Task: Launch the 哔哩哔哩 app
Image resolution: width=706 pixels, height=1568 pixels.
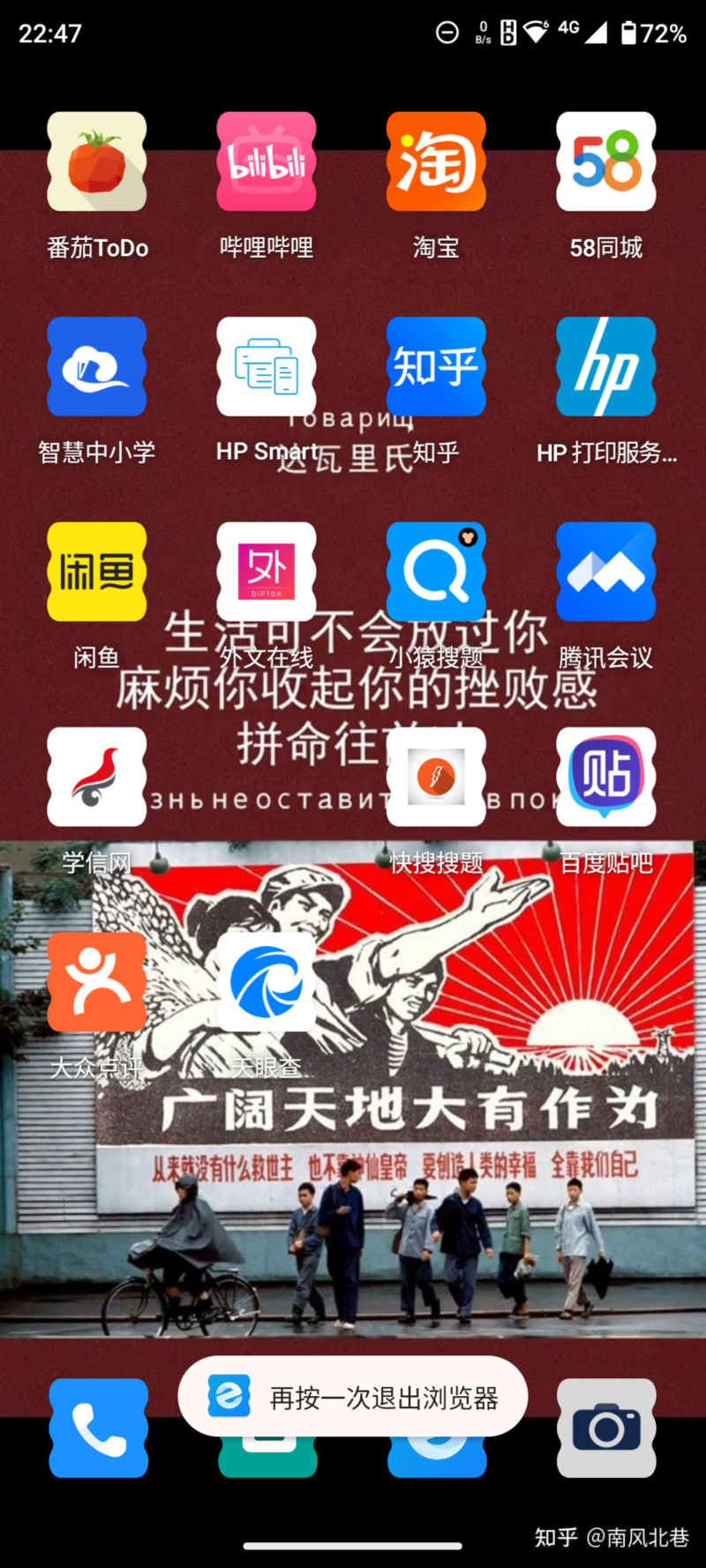Action: pos(267,161)
